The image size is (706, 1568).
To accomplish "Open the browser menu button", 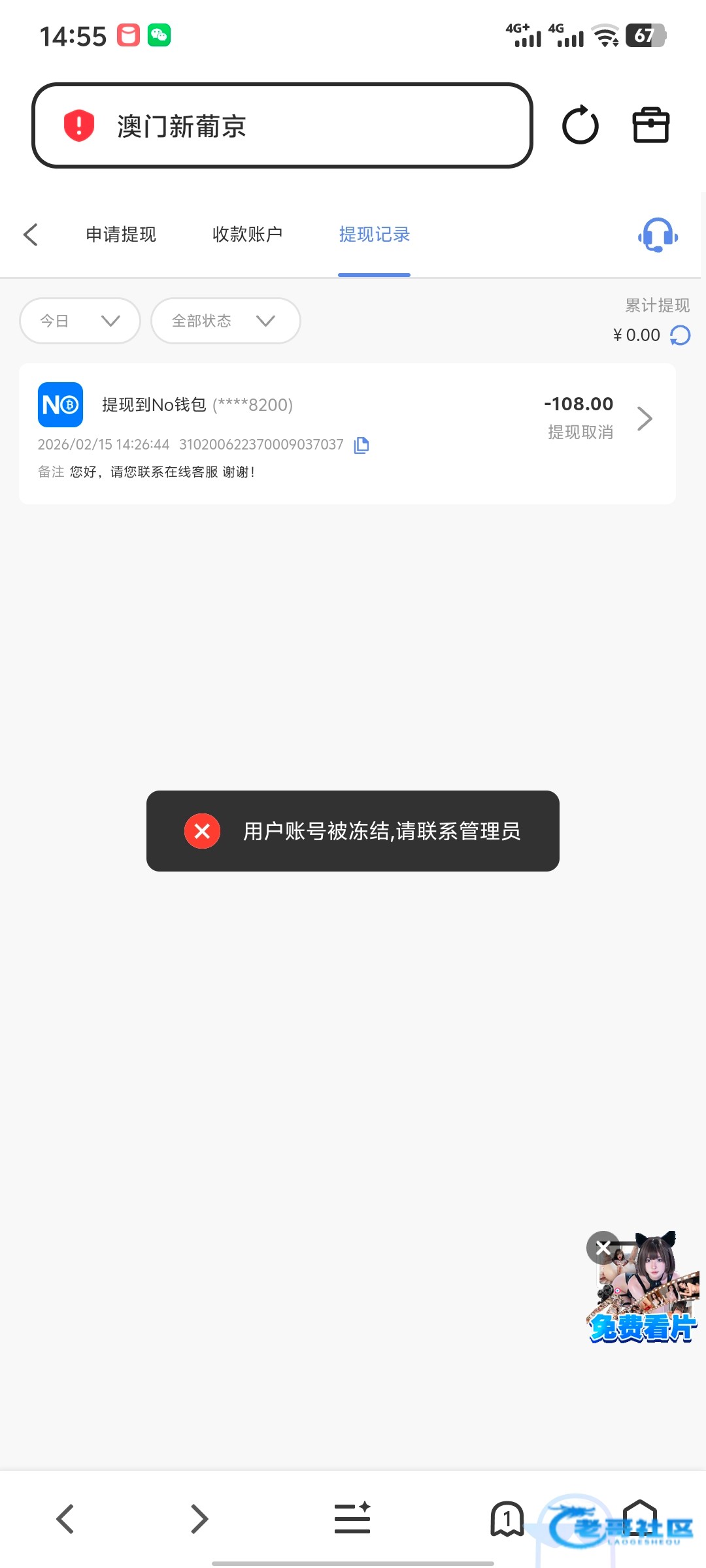I will 352,1519.
